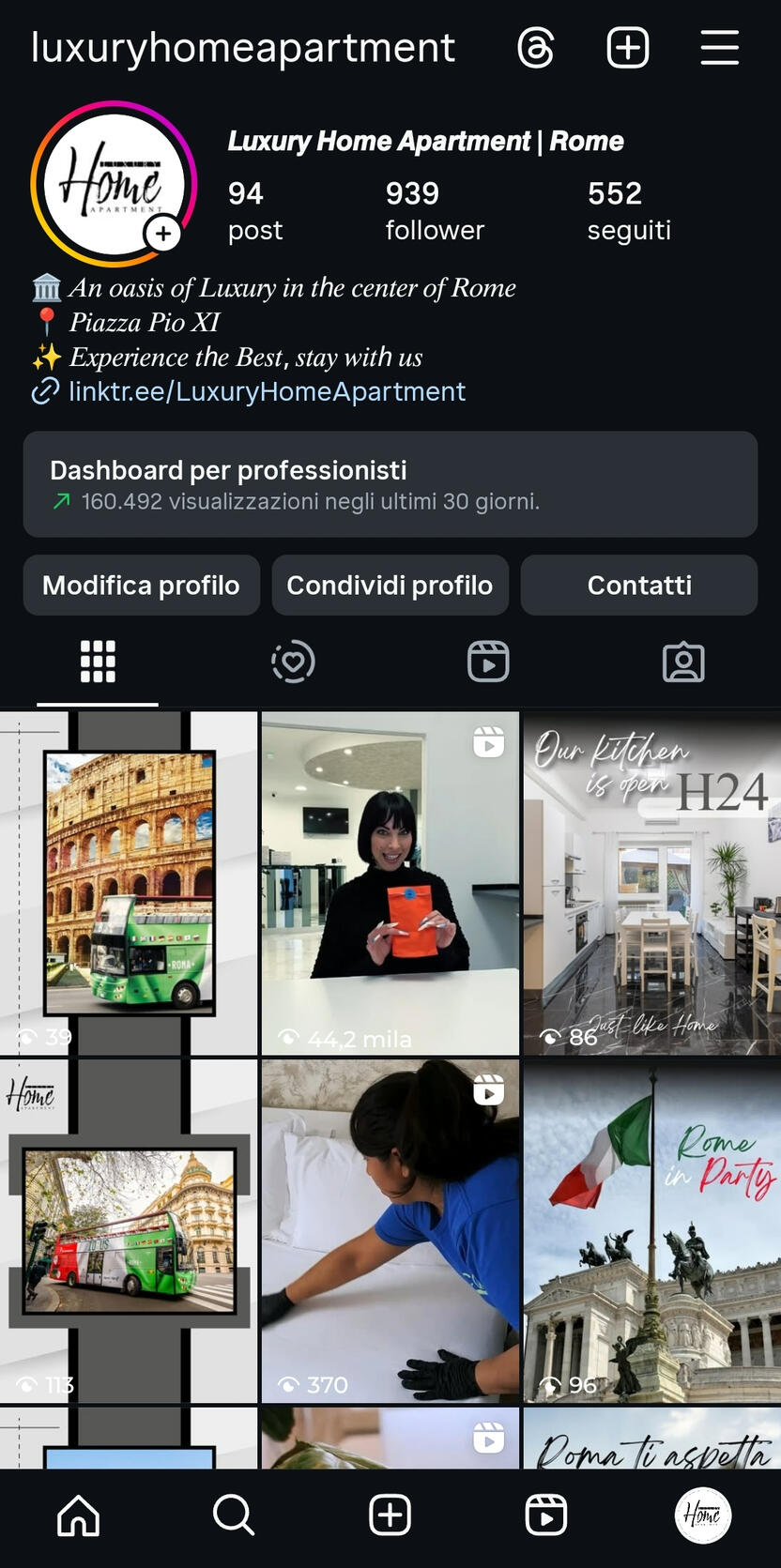Tap Modifica profilo

pos(141,586)
